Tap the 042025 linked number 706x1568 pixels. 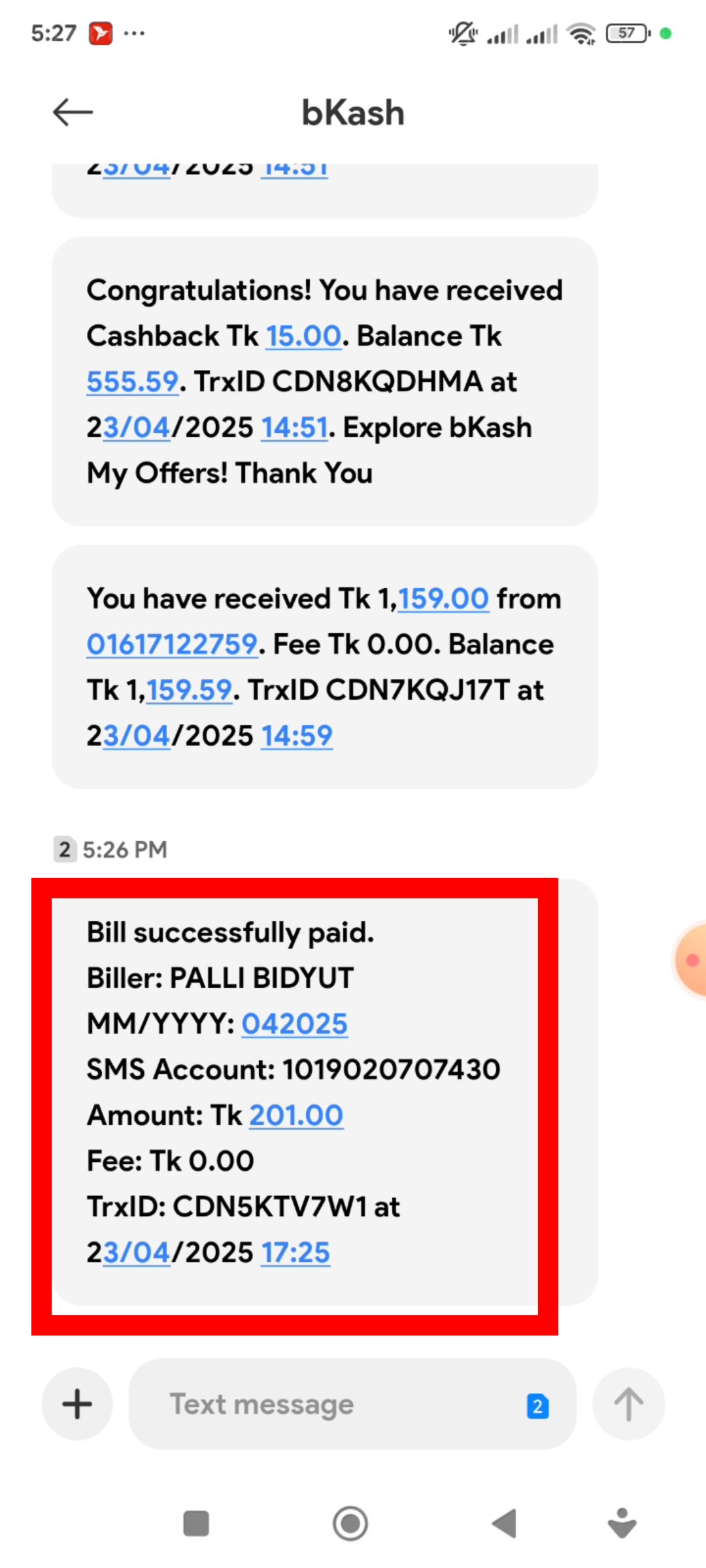click(294, 1024)
